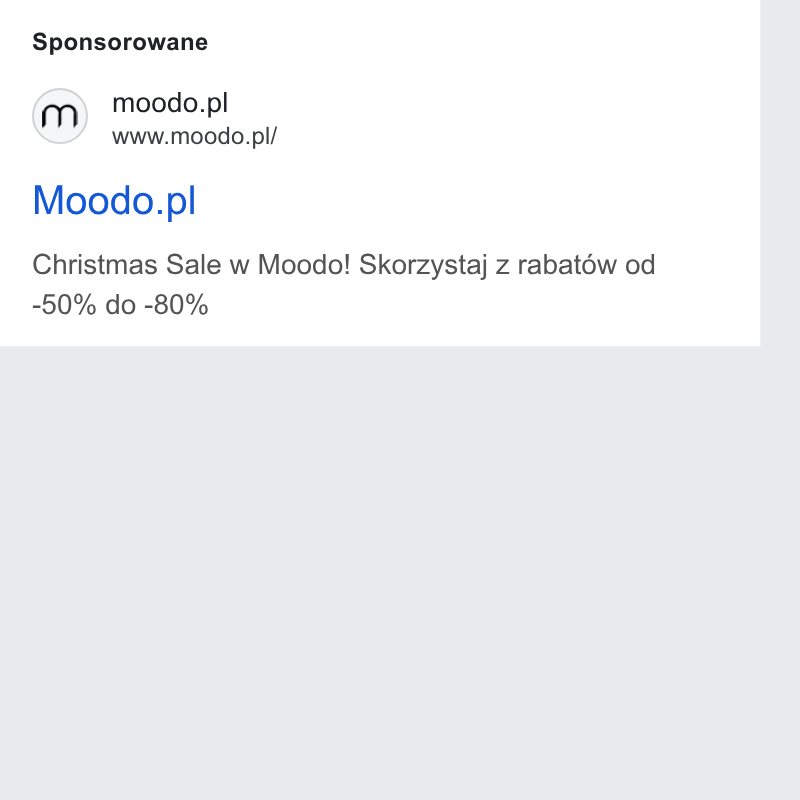This screenshot has height=800, width=800.
Task: Open the blue Moodo.pl ad headline
Action: coord(114,201)
